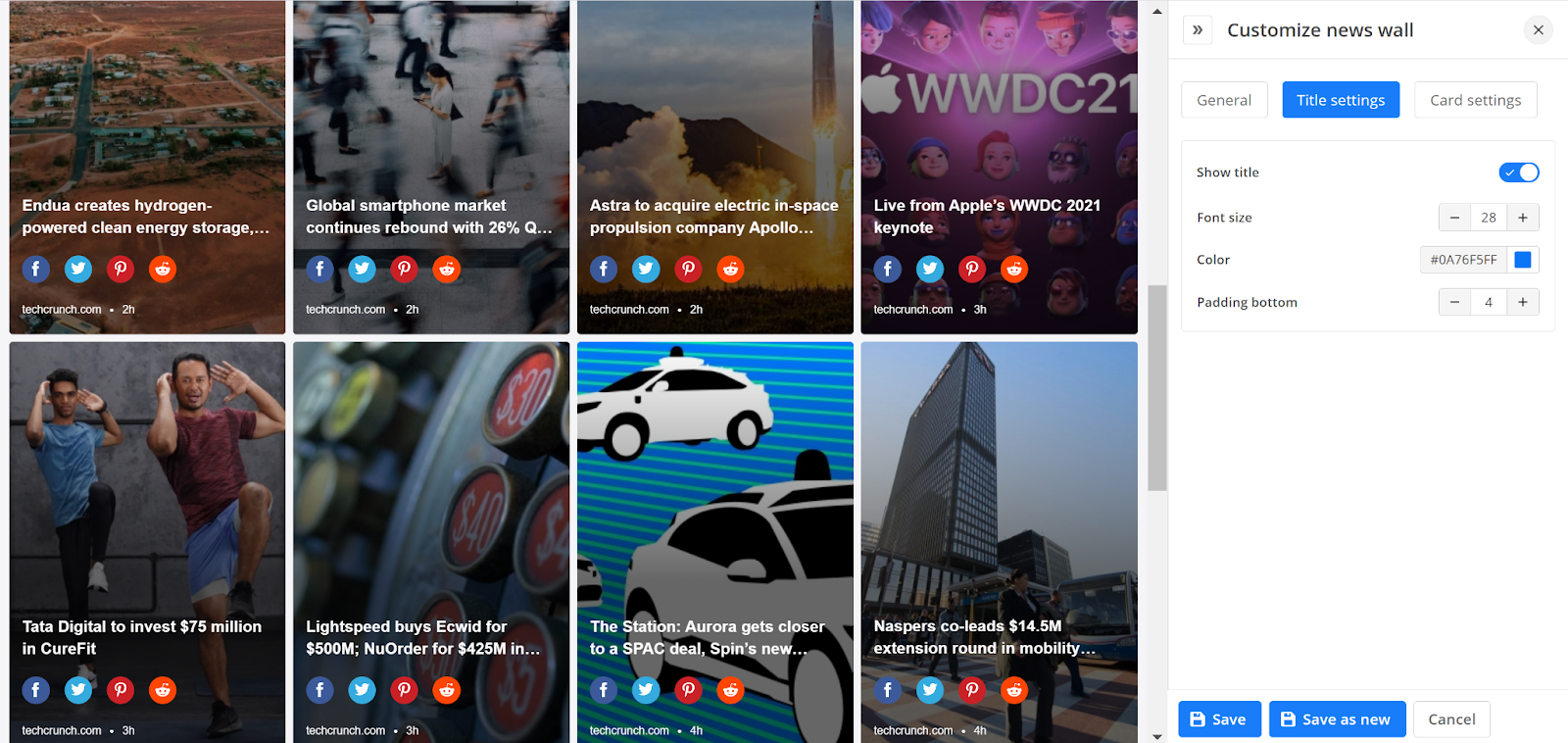Decrease the font size by one
Viewport: 1568px width, 743px height.
1454,218
